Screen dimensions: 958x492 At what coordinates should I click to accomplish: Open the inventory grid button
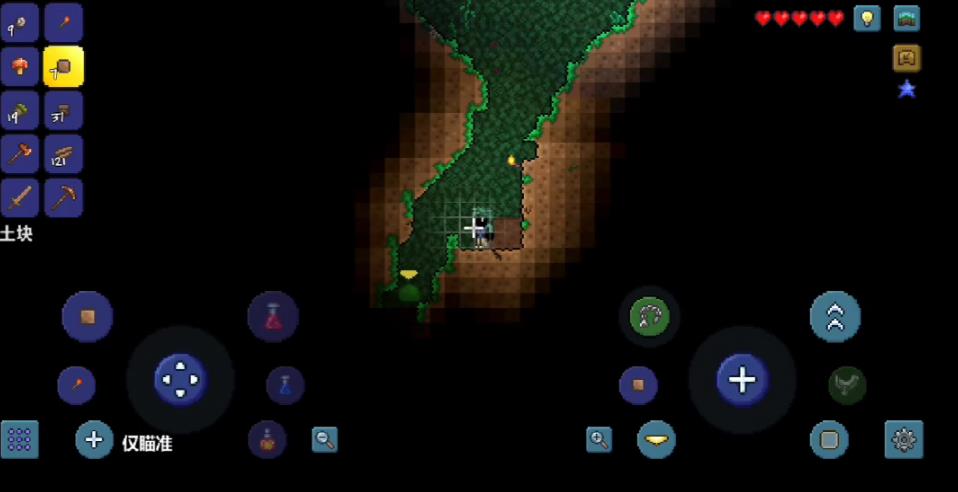coord(19,439)
